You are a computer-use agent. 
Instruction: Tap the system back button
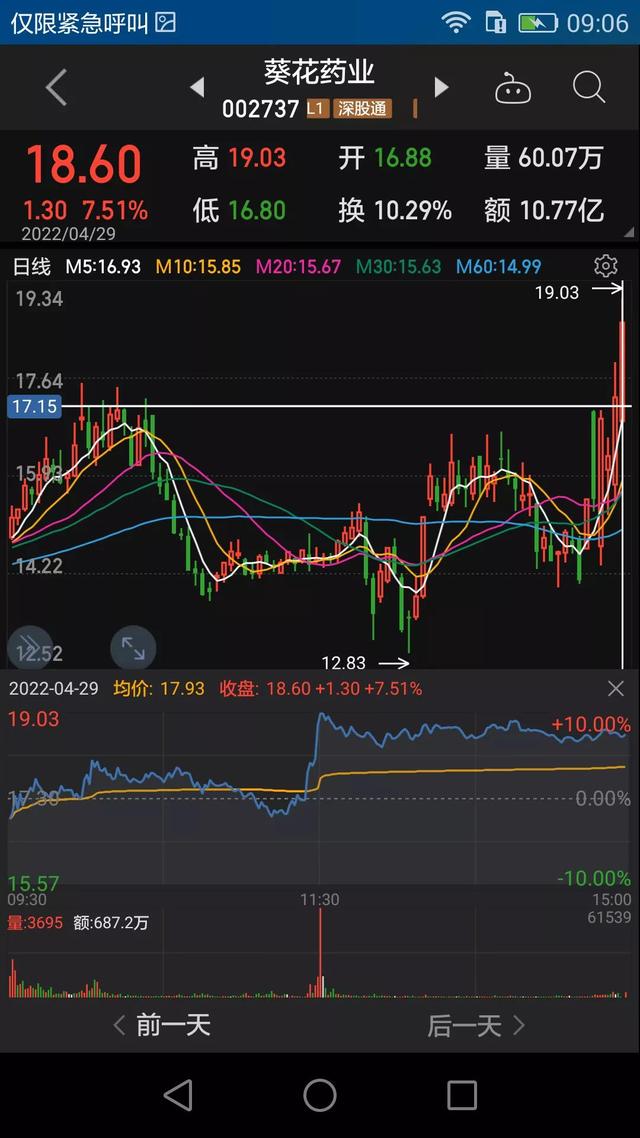pos(178,1095)
